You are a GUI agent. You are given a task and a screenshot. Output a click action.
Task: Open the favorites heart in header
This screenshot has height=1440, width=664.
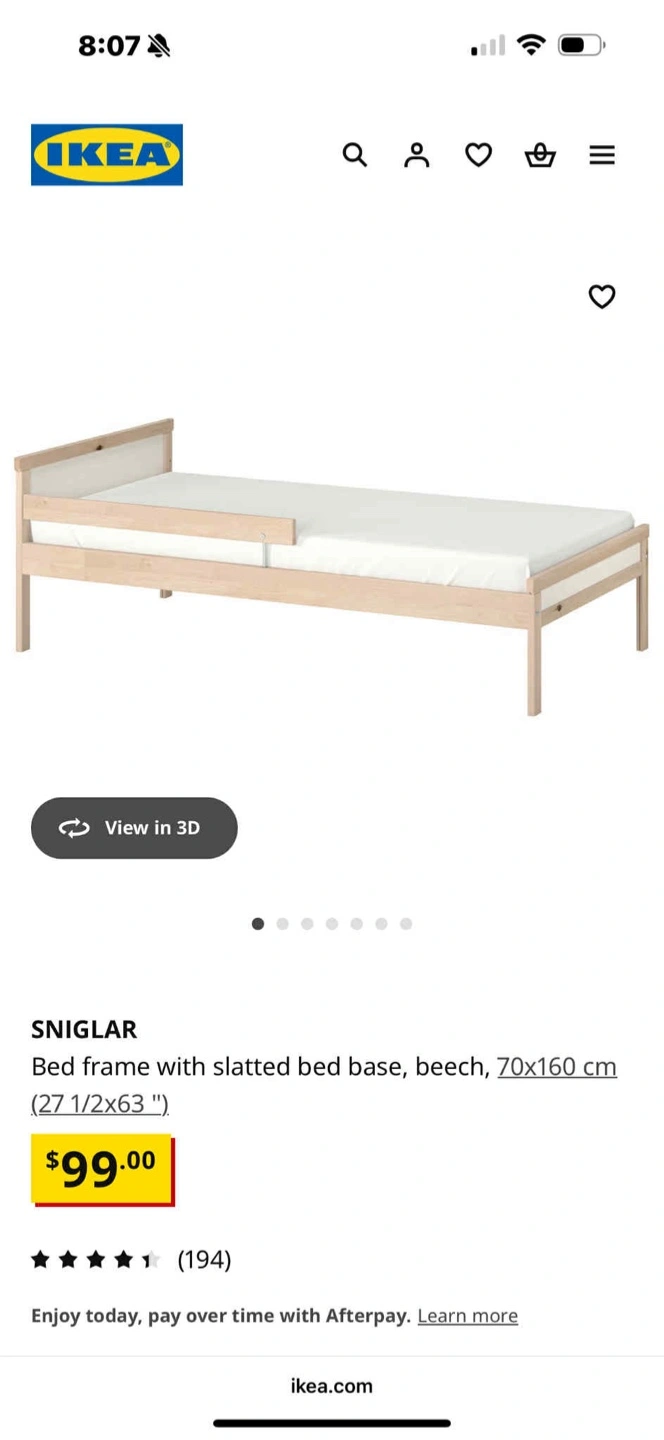(479, 155)
